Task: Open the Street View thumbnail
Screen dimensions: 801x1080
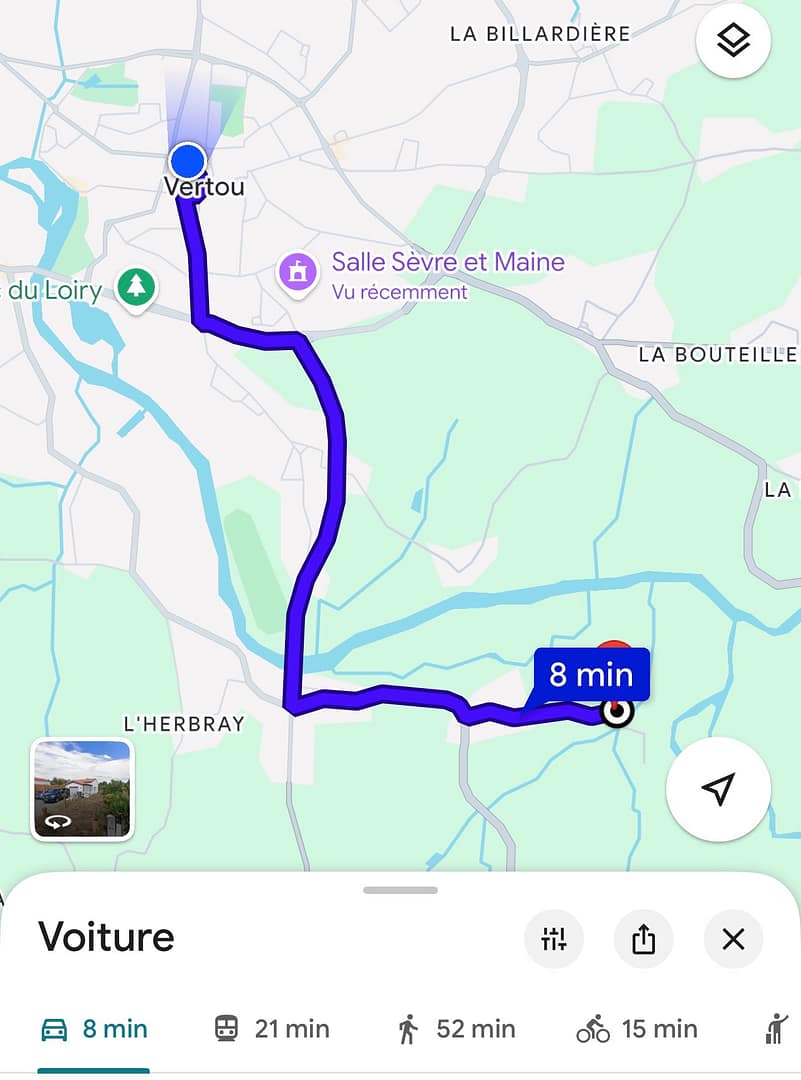Action: [x=82, y=790]
